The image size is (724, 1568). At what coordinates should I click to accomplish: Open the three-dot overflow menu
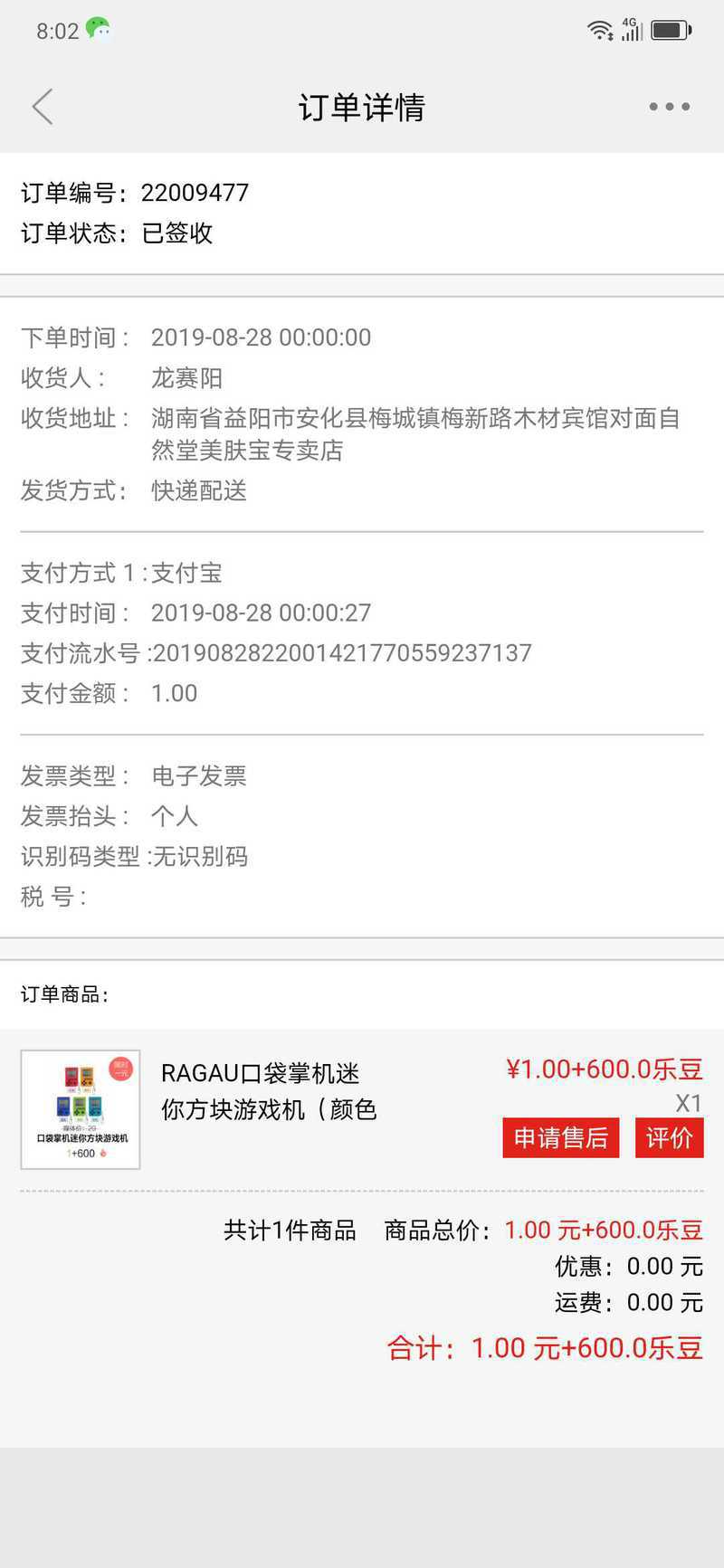(670, 107)
